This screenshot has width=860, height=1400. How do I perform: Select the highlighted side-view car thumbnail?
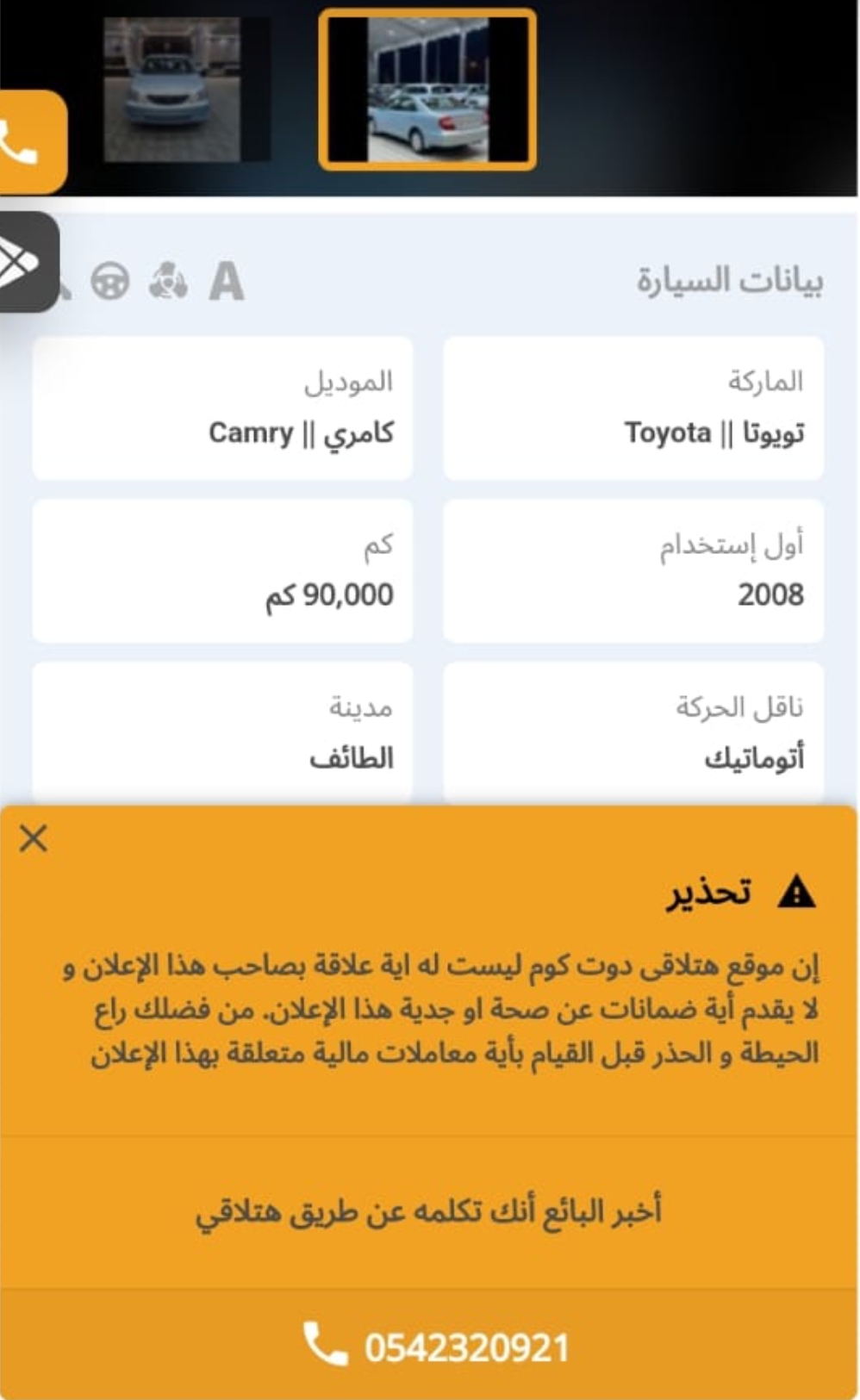click(x=427, y=90)
